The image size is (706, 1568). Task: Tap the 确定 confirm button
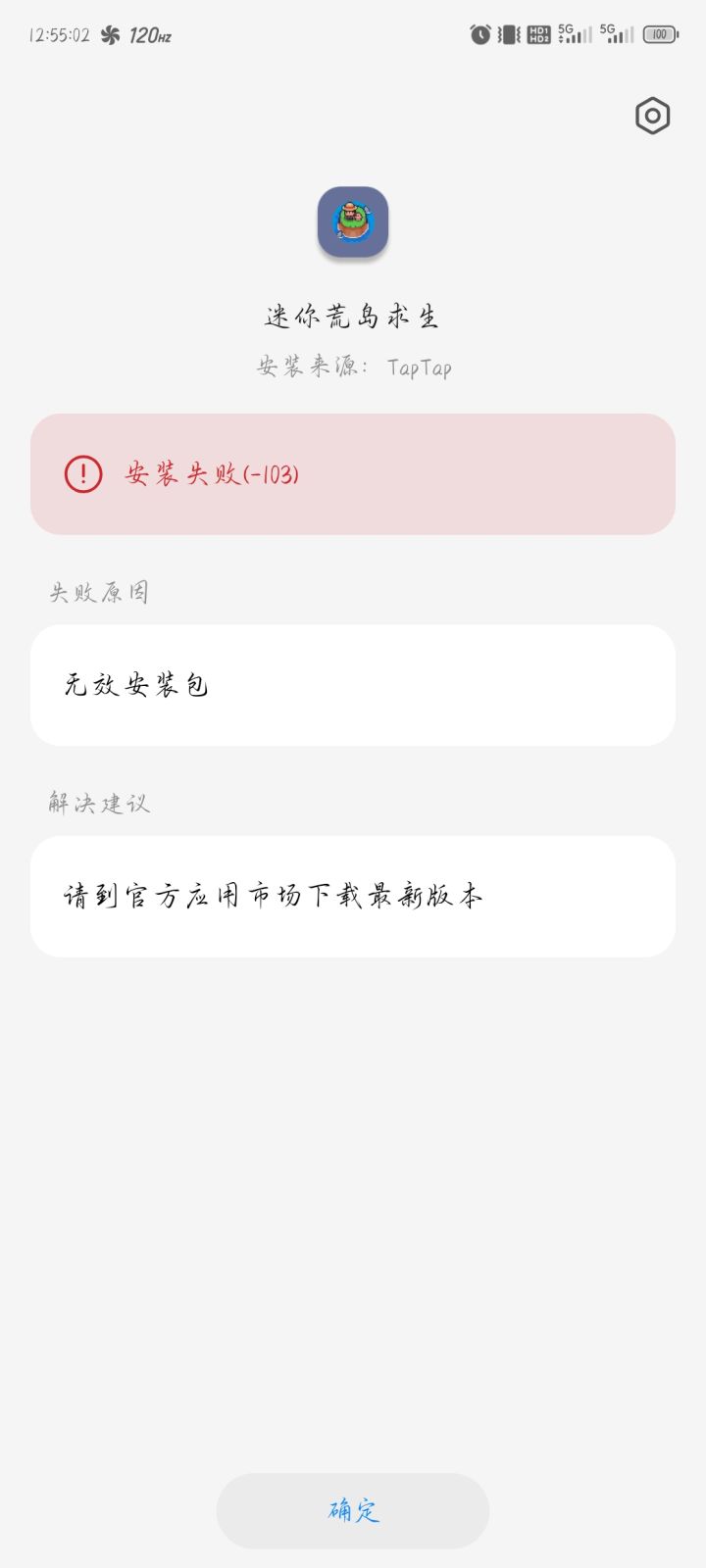point(353,1510)
